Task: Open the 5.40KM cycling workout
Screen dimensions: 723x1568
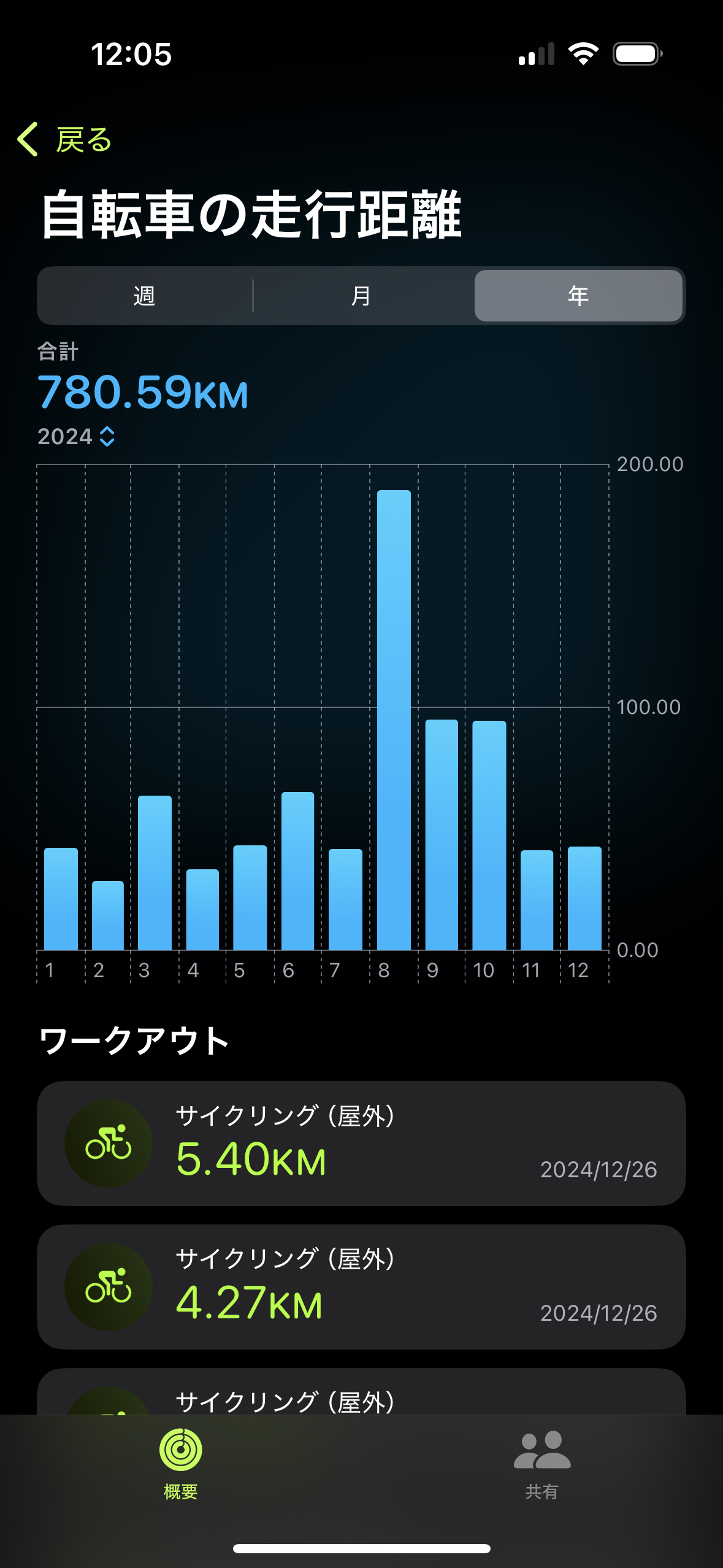Action: click(361, 1143)
